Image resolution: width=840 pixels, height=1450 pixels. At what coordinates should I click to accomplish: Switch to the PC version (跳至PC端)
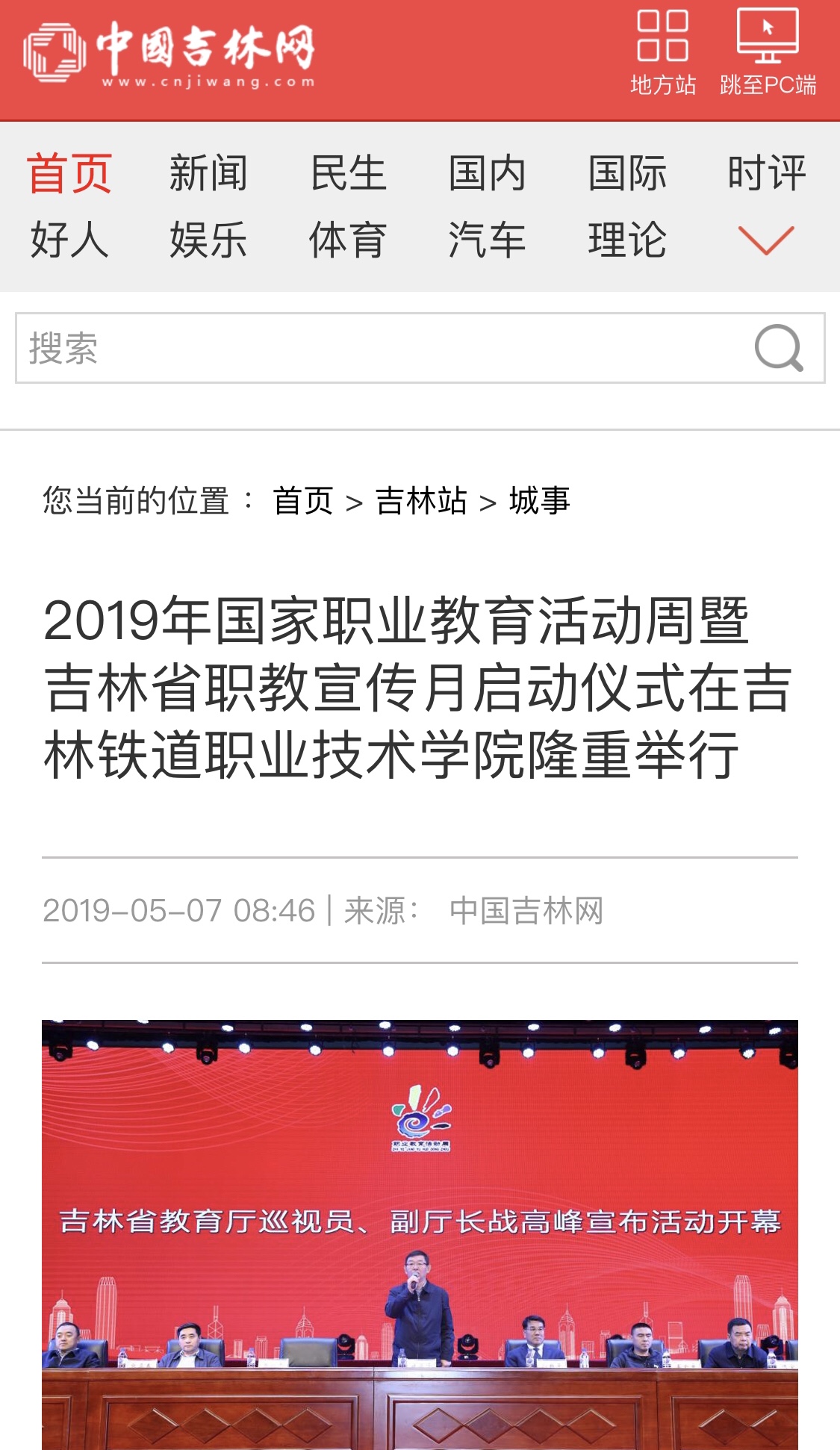pyautogui.click(x=768, y=52)
